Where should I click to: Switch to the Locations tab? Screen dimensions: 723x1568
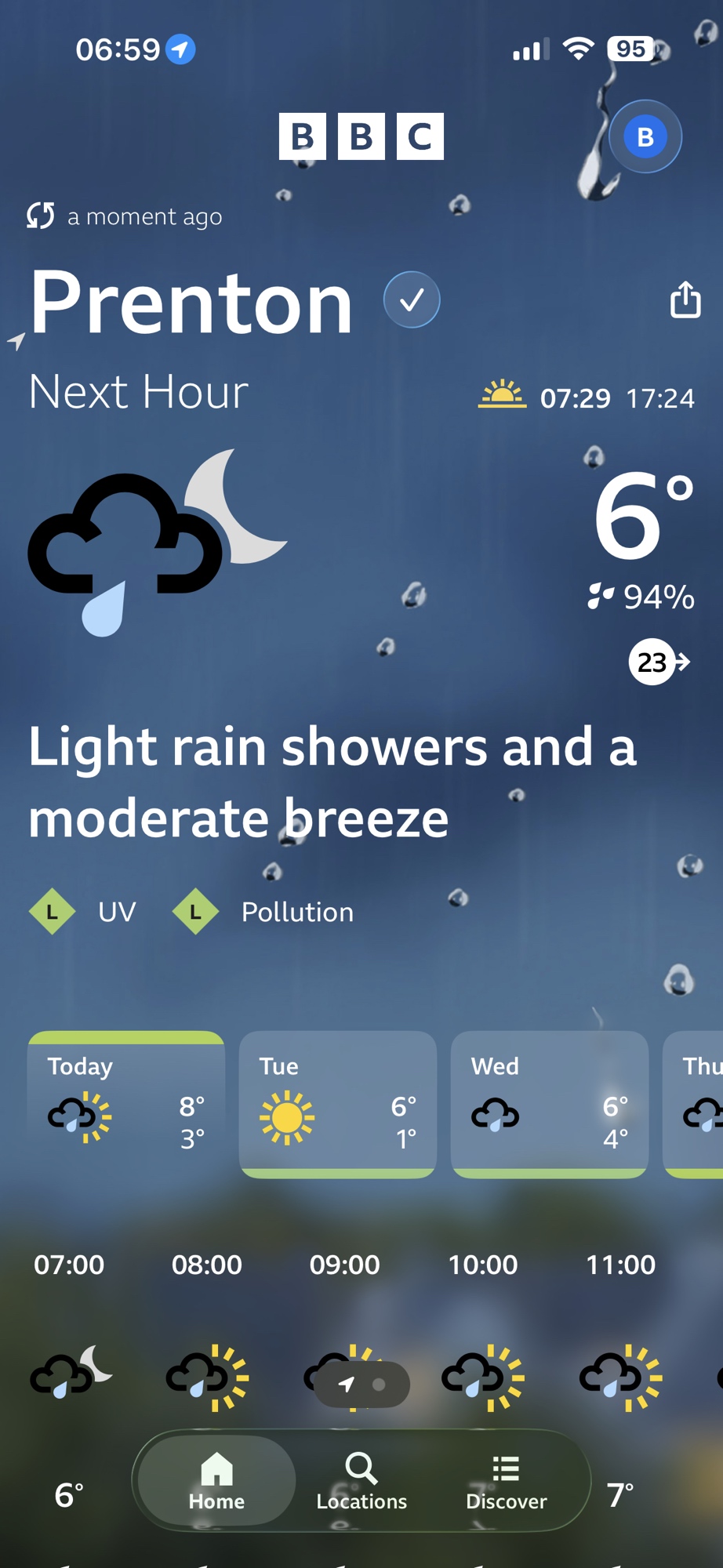point(361,1480)
